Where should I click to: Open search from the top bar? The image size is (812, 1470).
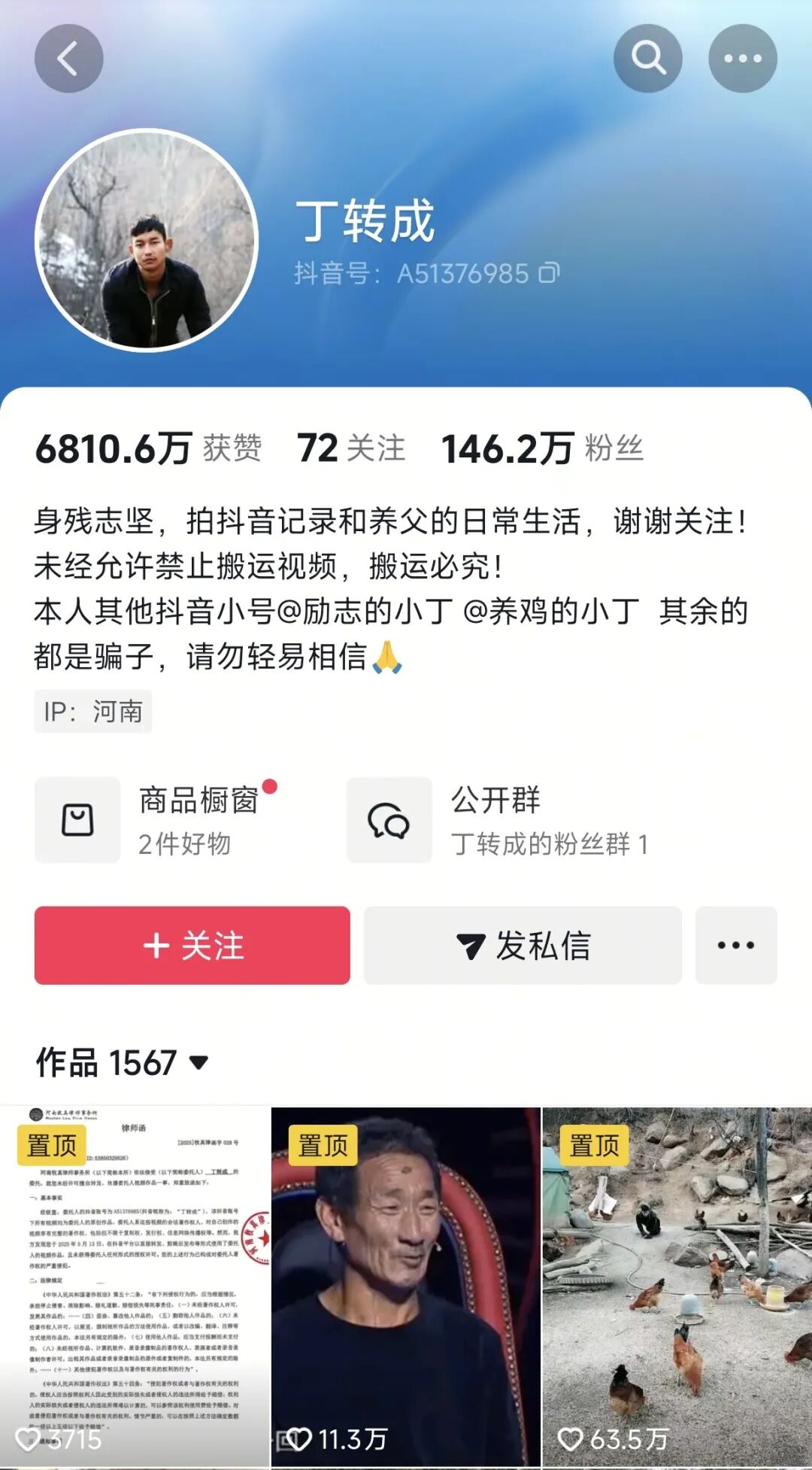(647, 57)
